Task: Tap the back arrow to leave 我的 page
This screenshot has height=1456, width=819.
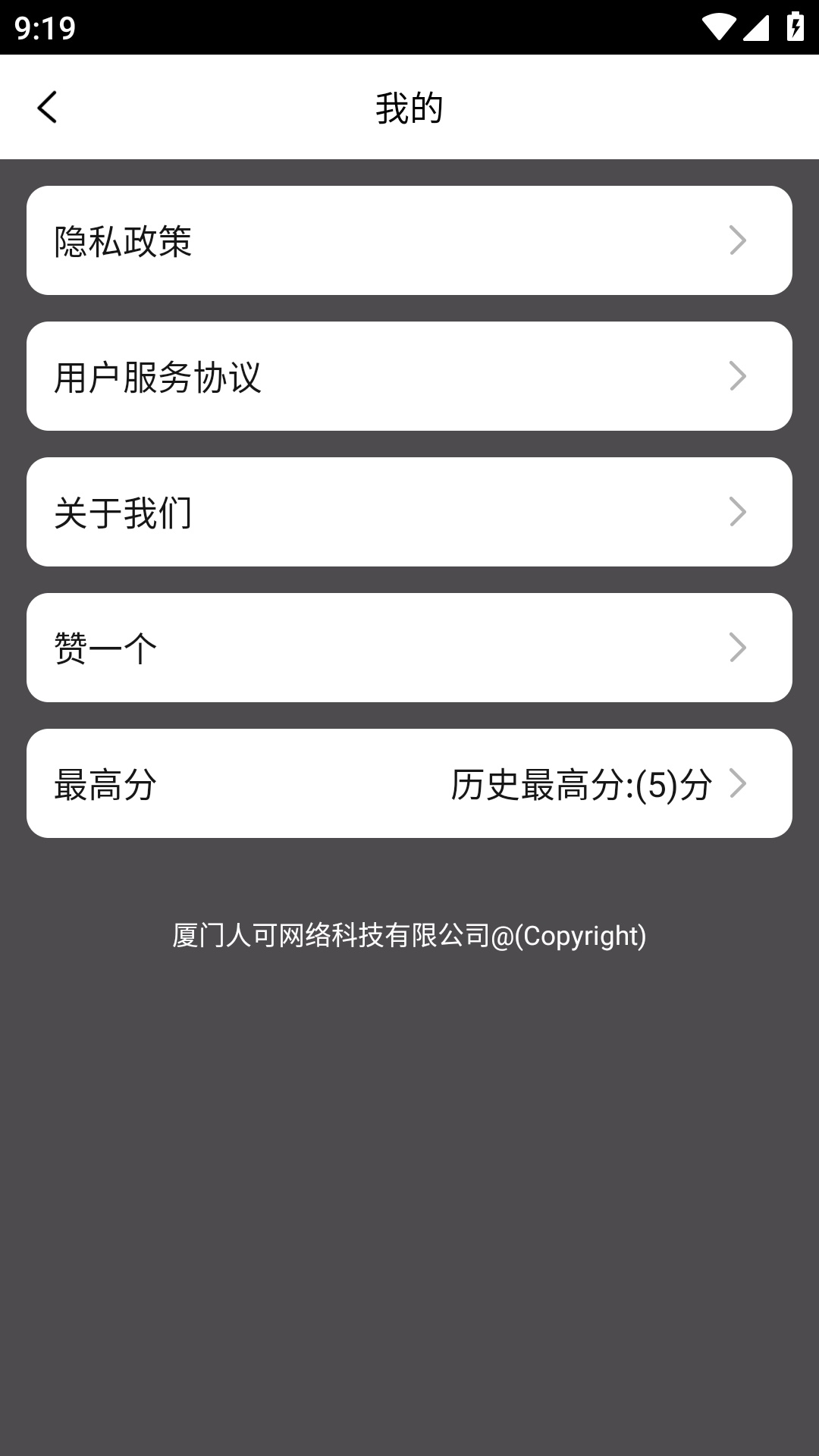Action: click(48, 108)
